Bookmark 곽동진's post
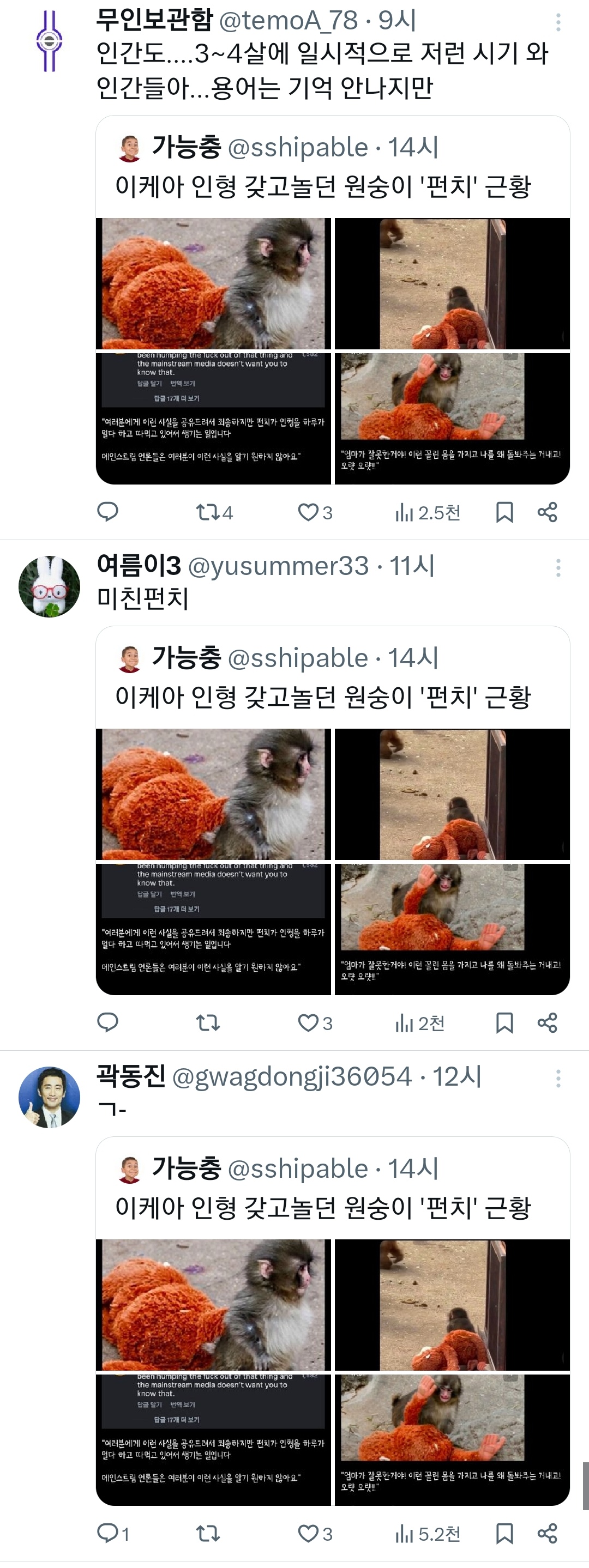The width and height of the screenshot is (589, 1568). point(504,1534)
